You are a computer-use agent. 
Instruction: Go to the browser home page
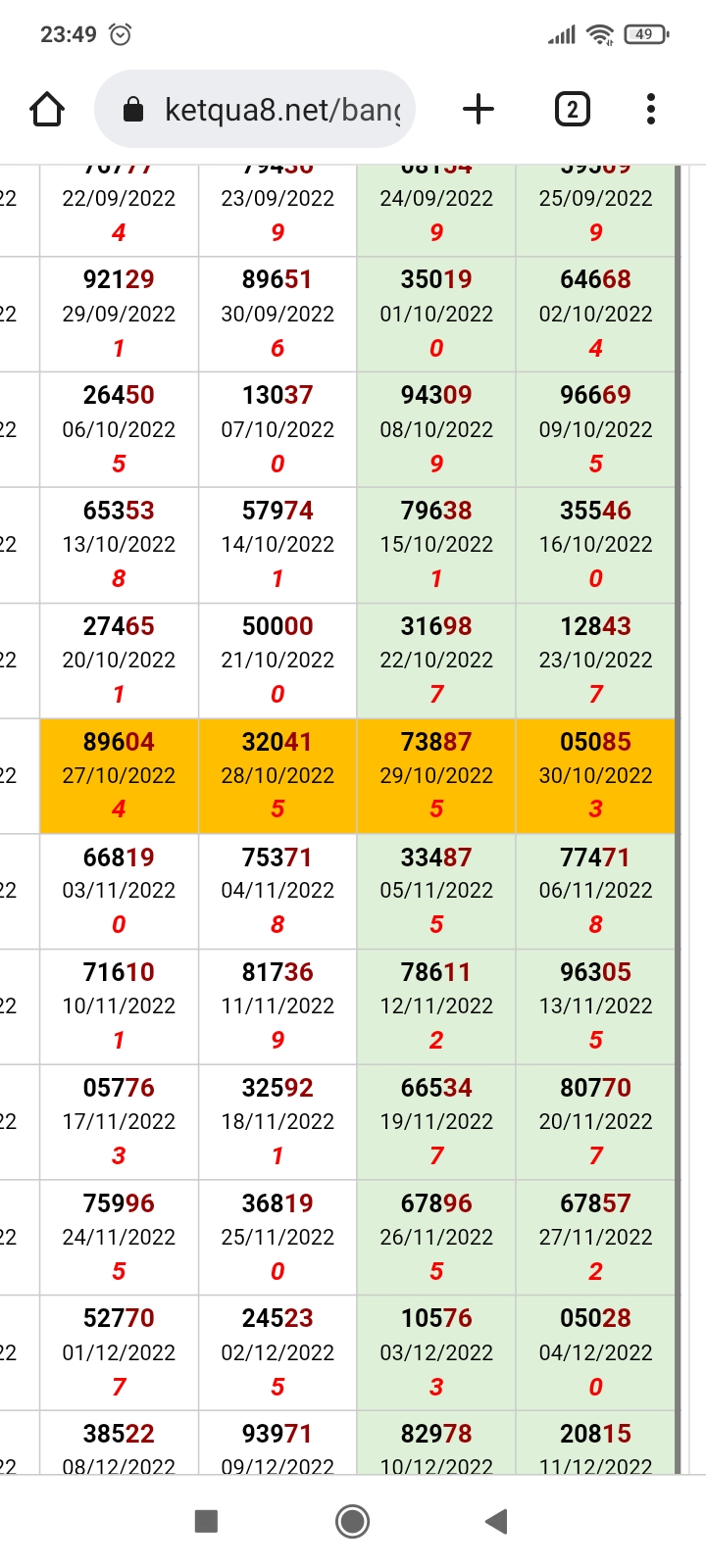[x=47, y=109]
